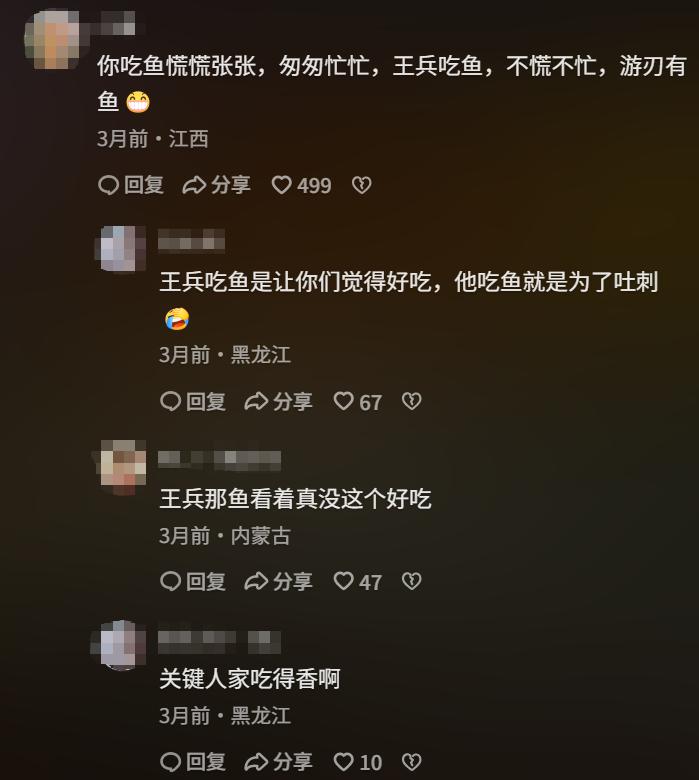Image resolution: width=699 pixels, height=780 pixels.
Task: Share the comment 关键人家吃得香啊
Action: click(279, 762)
